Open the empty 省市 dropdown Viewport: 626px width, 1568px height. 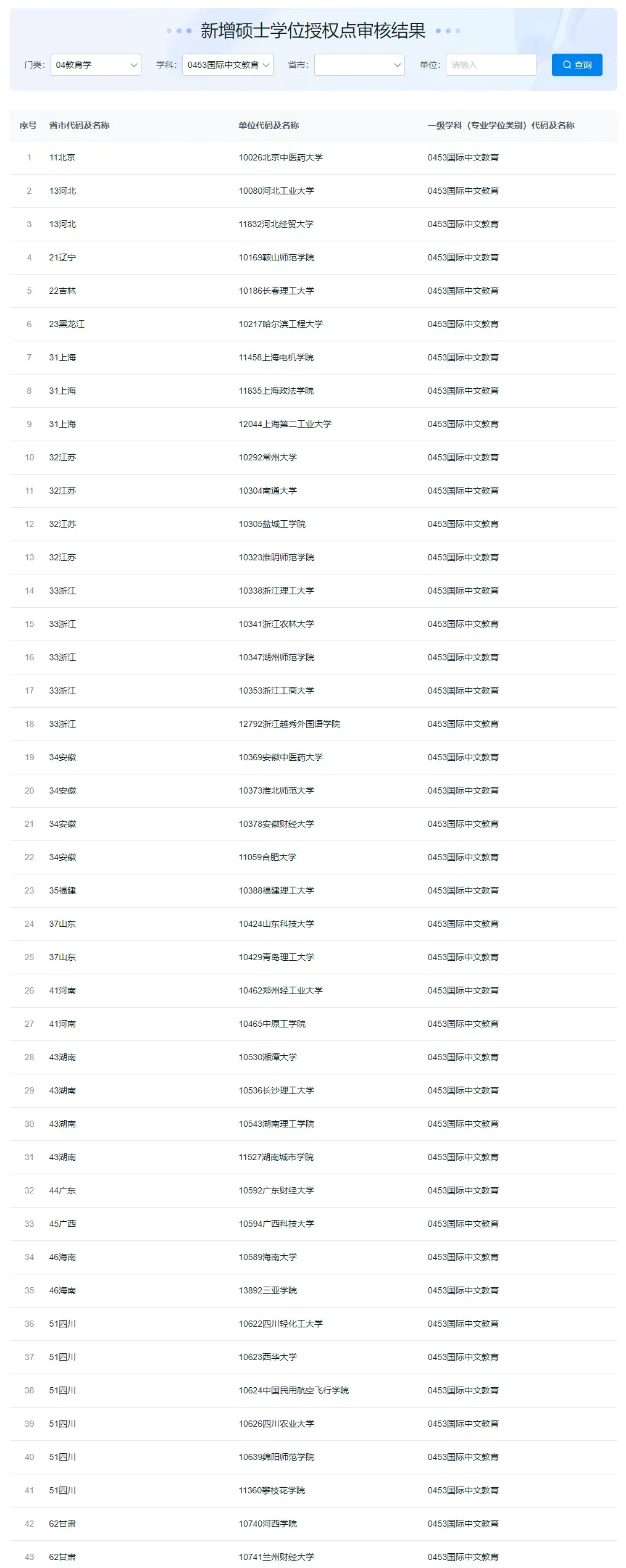click(359, 65)
